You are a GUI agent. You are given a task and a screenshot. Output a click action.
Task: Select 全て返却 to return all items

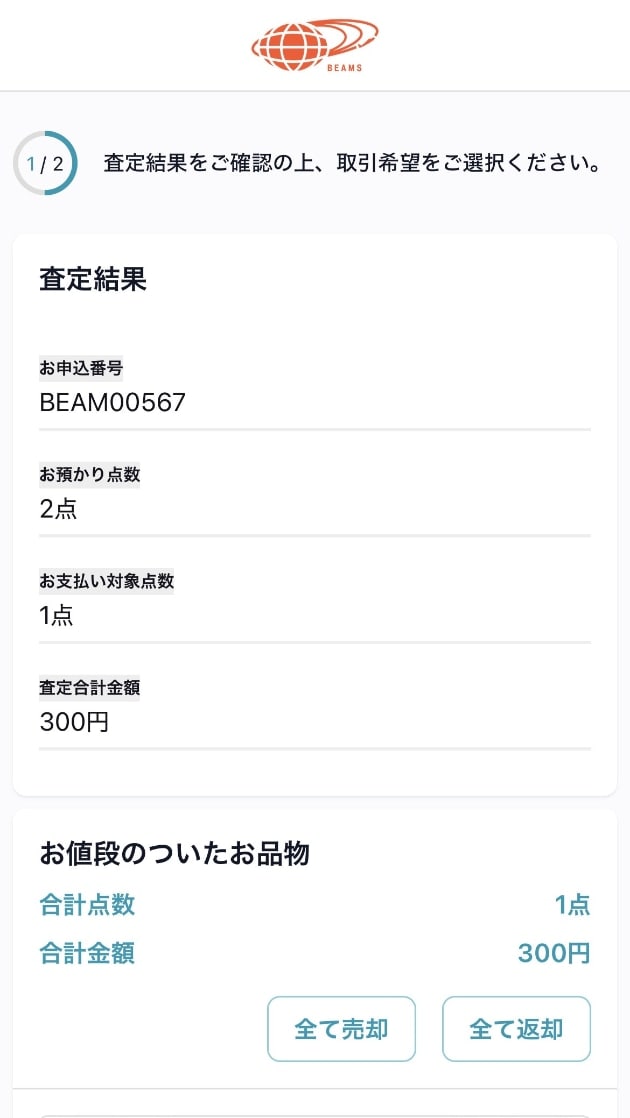[516, 1028]
